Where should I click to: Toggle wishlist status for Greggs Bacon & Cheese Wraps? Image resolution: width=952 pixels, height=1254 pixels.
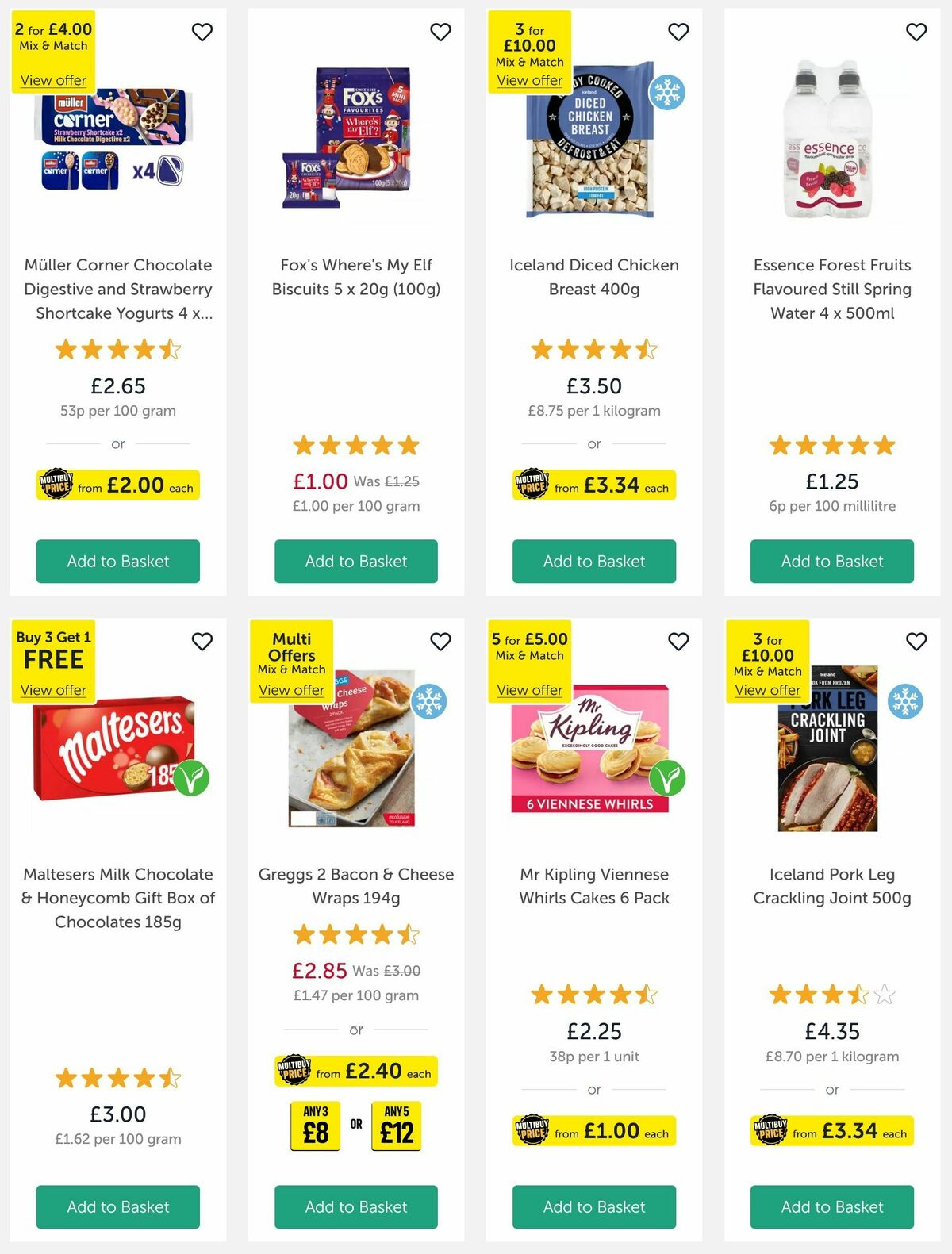pyautogui.click(x=441, y=642)
